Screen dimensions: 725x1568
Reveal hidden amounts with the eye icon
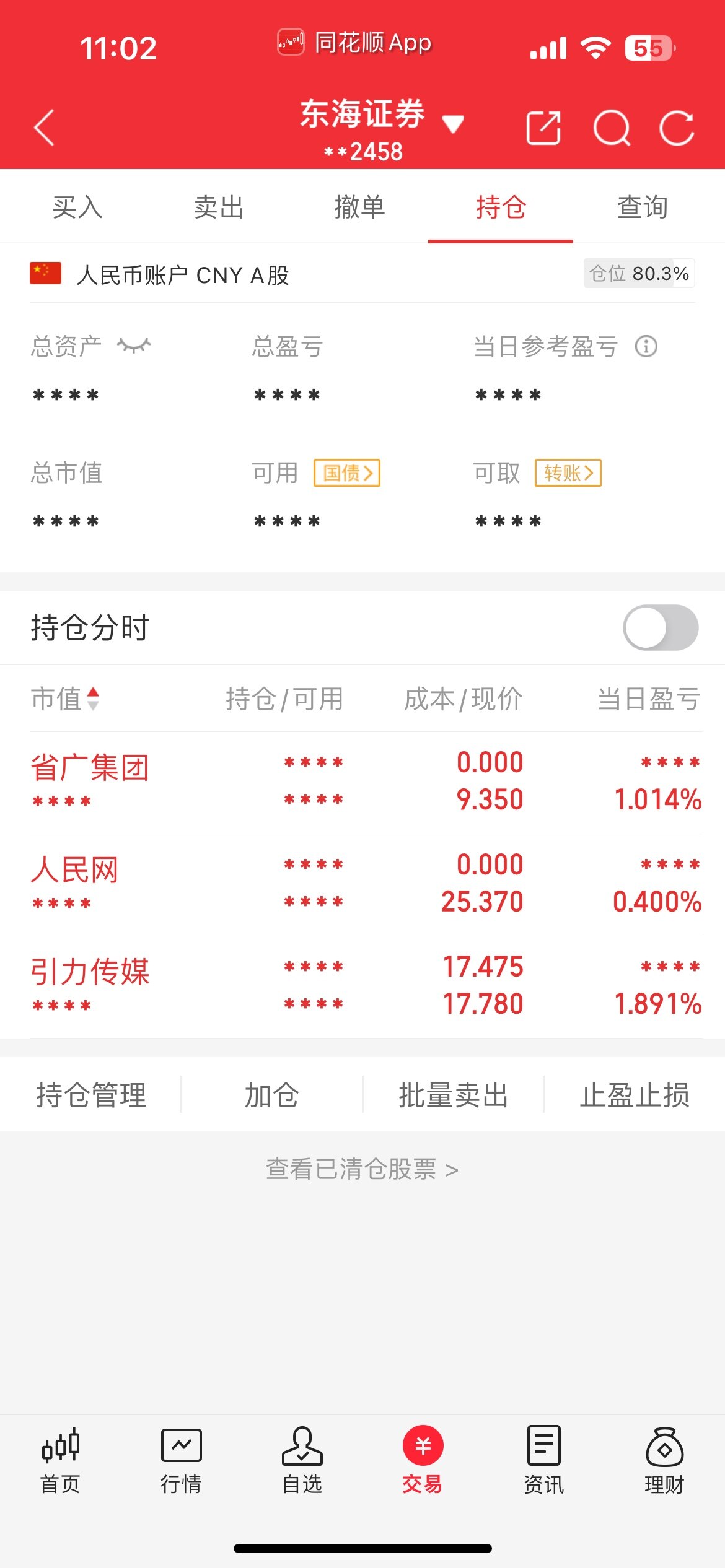click(x=134, y=345)
